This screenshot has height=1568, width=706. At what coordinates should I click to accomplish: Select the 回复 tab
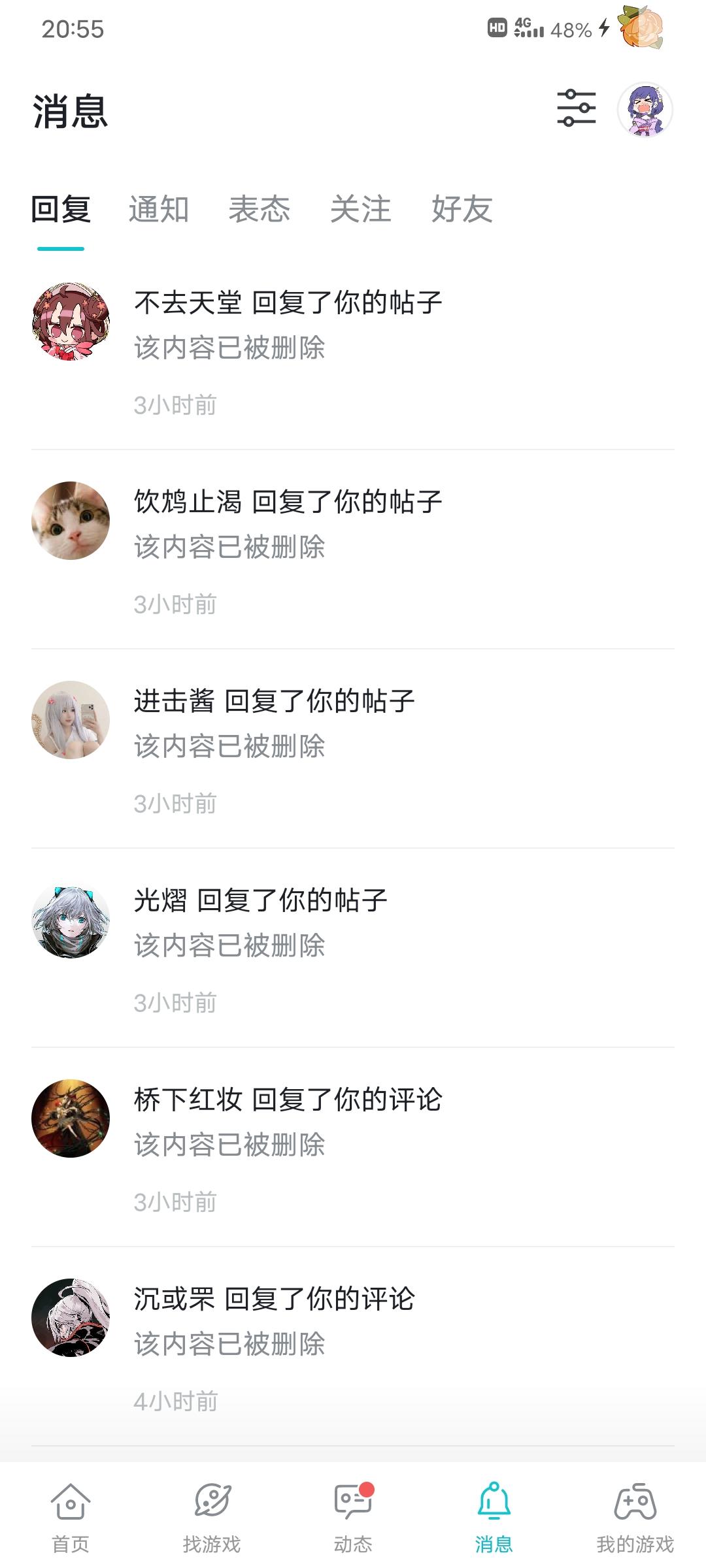pos(61,210)
